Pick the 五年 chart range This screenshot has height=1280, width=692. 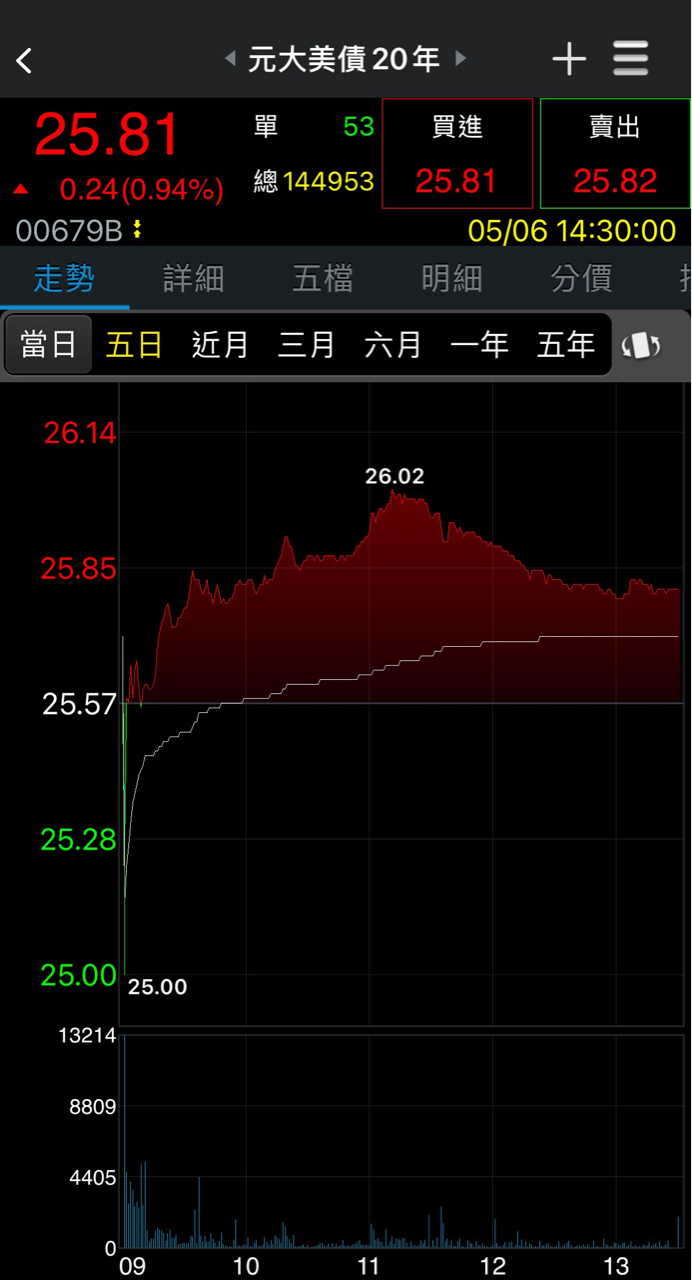(565, 345)
